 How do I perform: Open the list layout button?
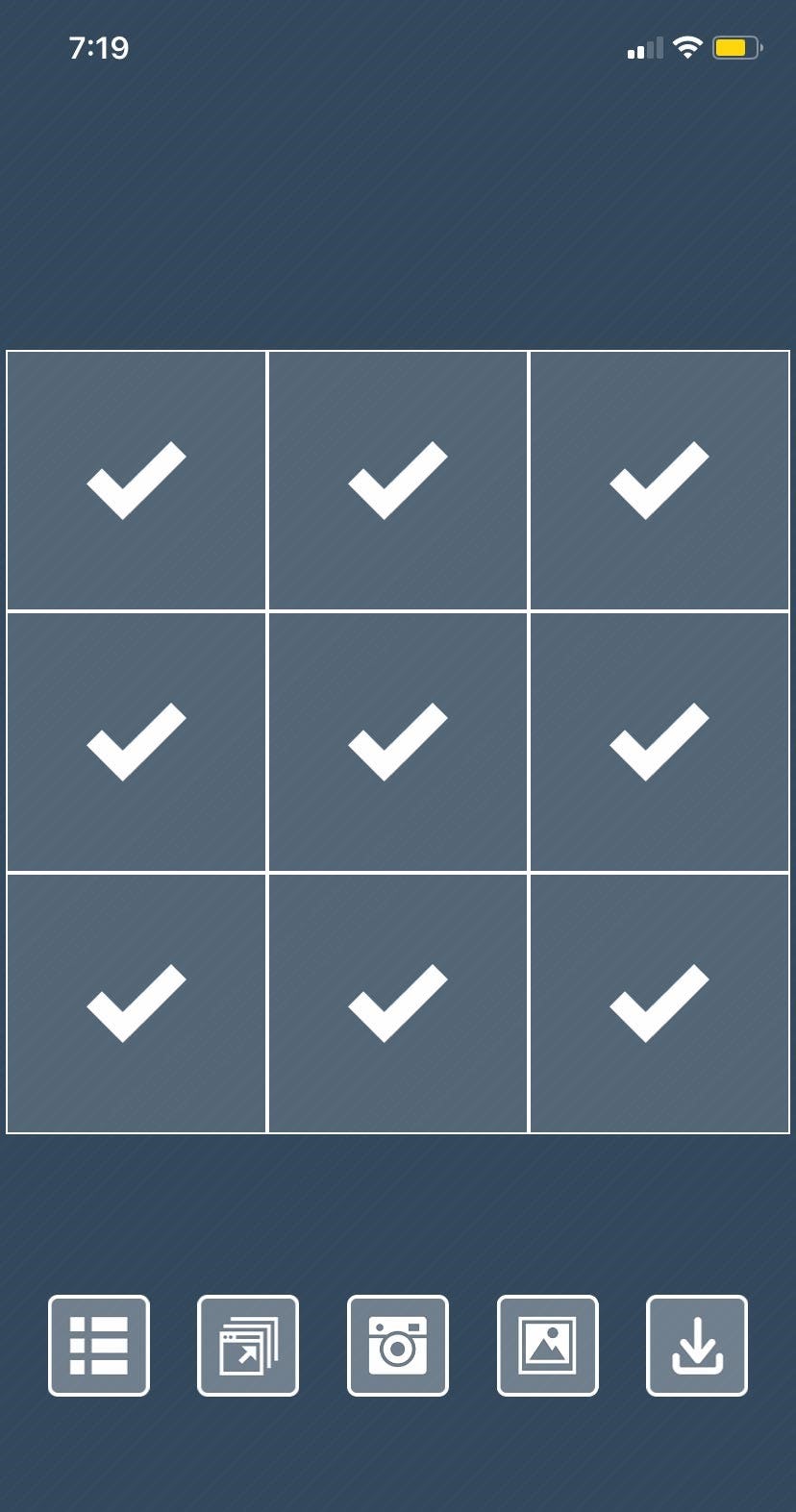coord(99,1345)
